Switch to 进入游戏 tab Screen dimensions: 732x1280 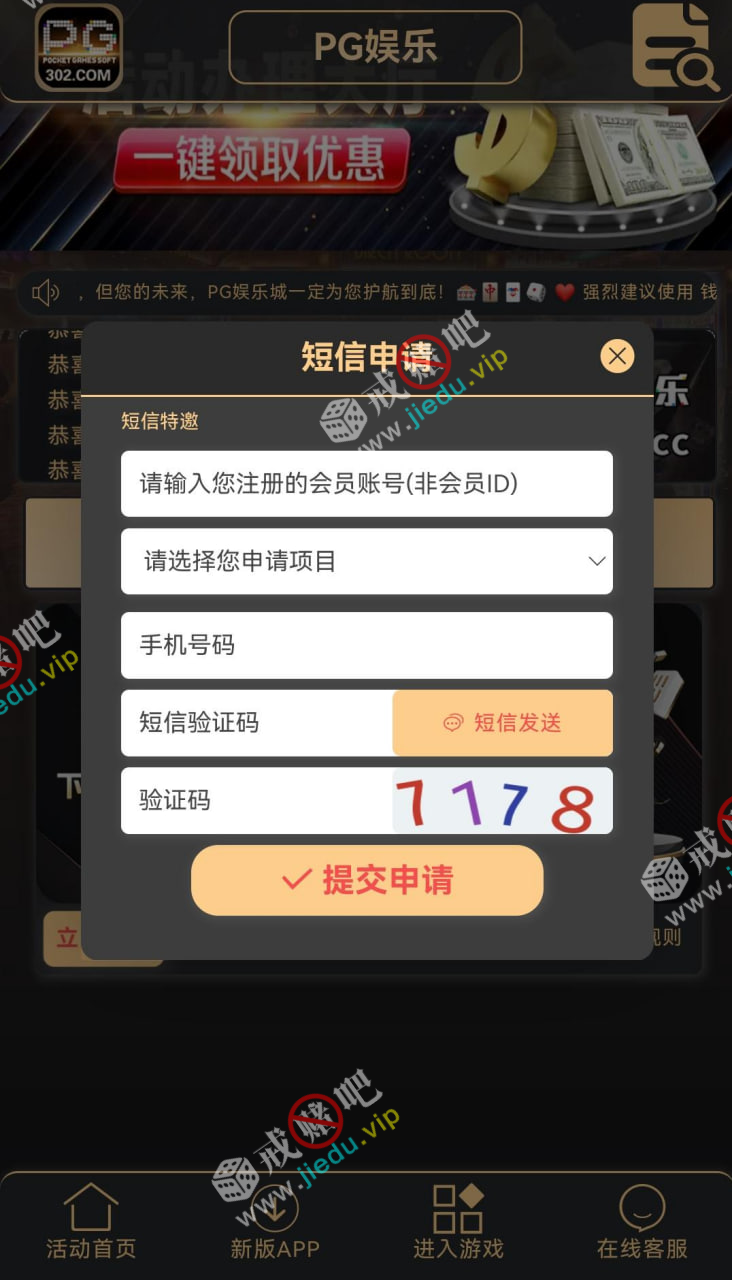point(458,1221)
